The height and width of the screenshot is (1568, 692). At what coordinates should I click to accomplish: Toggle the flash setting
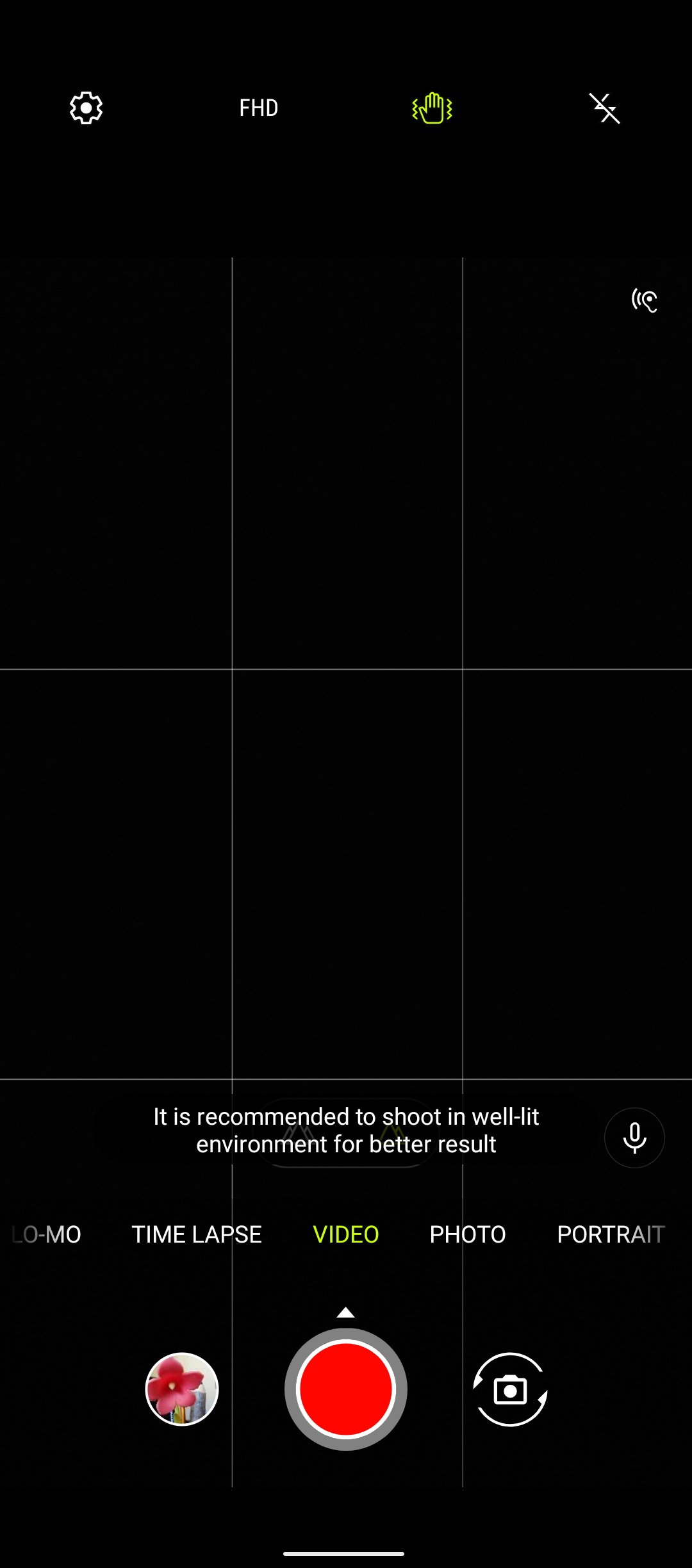pyautogui.click(x=604, y=108)
